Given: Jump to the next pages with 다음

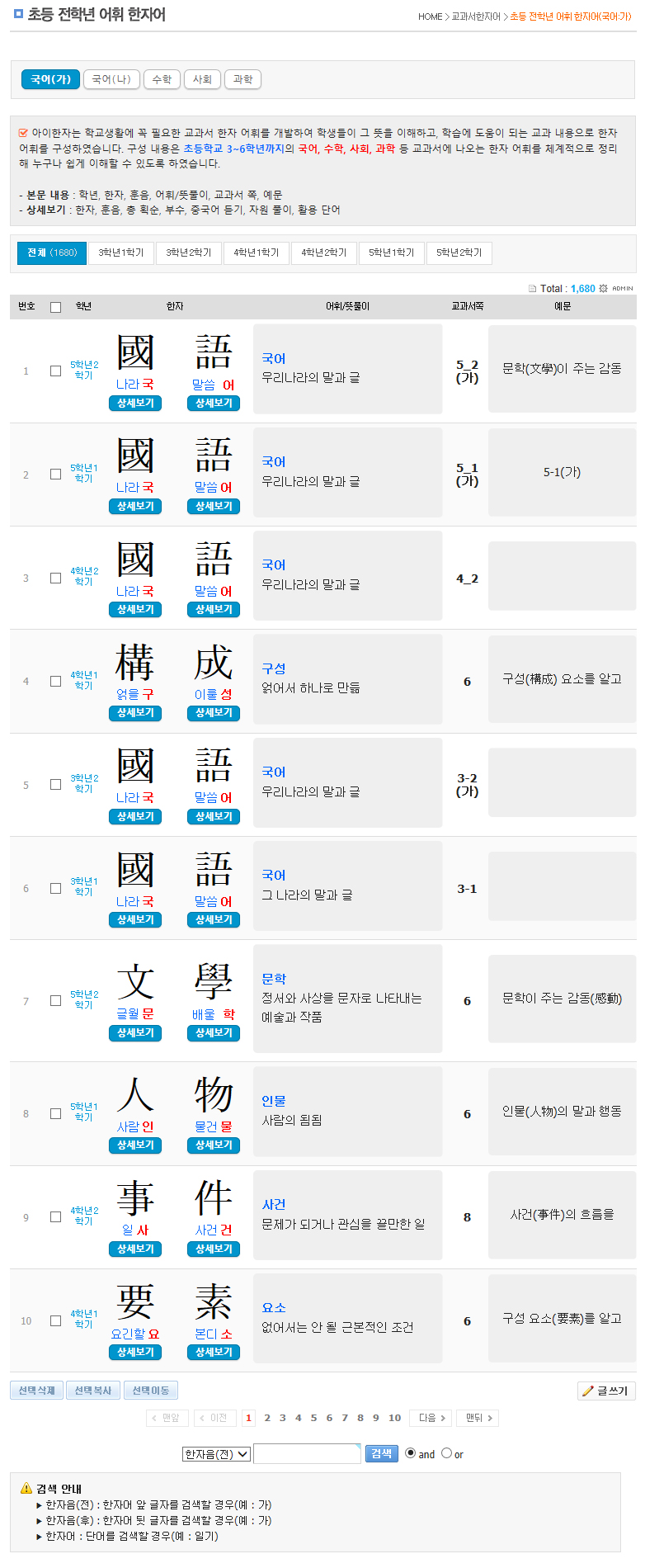Looking at the screenshot, I should click(431, 1418).
